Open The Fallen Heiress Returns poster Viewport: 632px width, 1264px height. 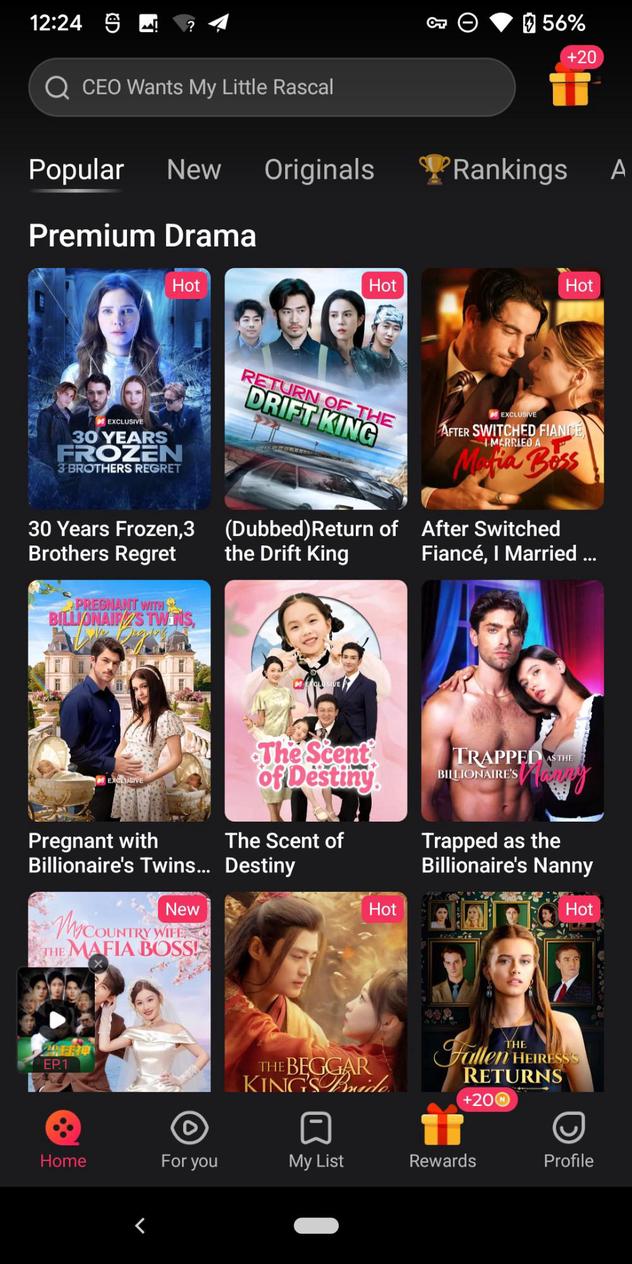pos(512,990)
